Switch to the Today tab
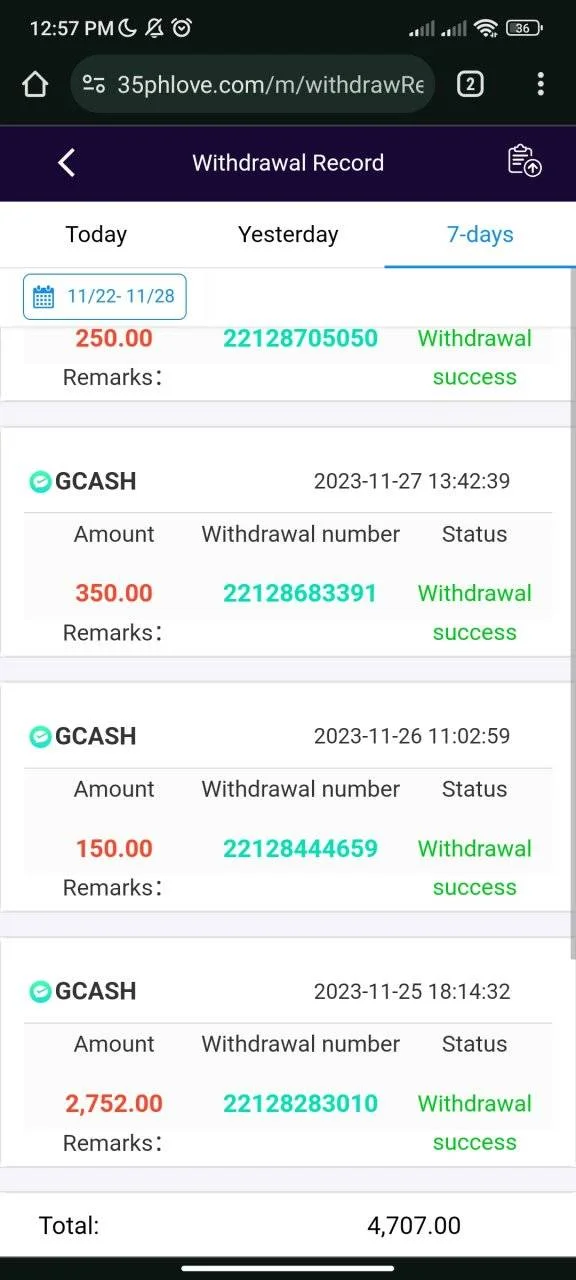576x1280 pixels. (x=96, y=235)
